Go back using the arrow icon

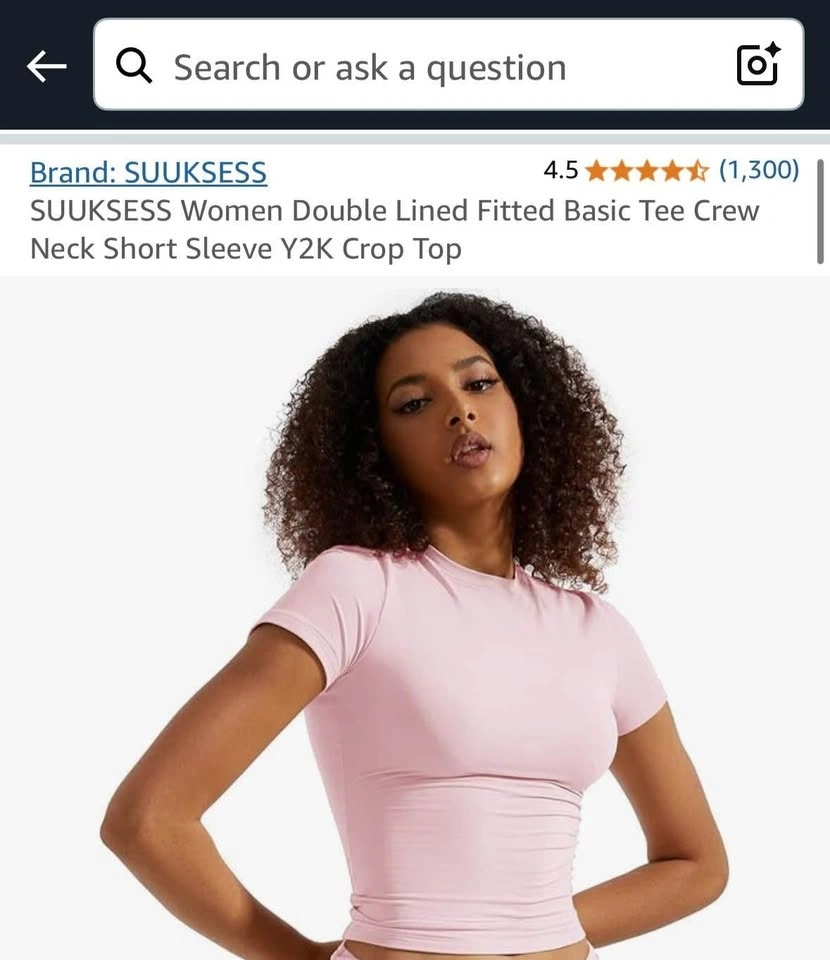tap(46, 67)
